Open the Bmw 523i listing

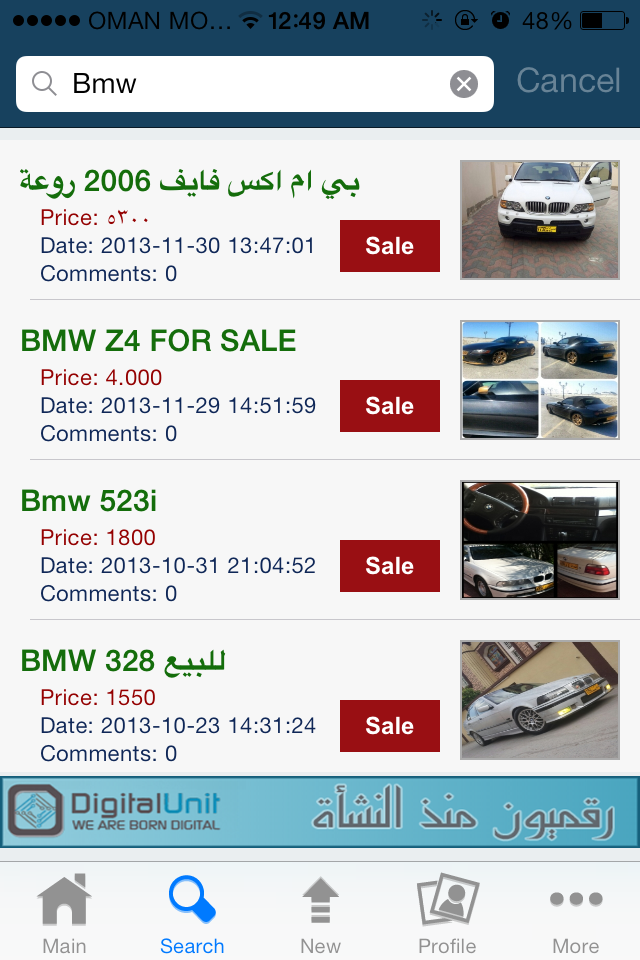coord(89,501)
